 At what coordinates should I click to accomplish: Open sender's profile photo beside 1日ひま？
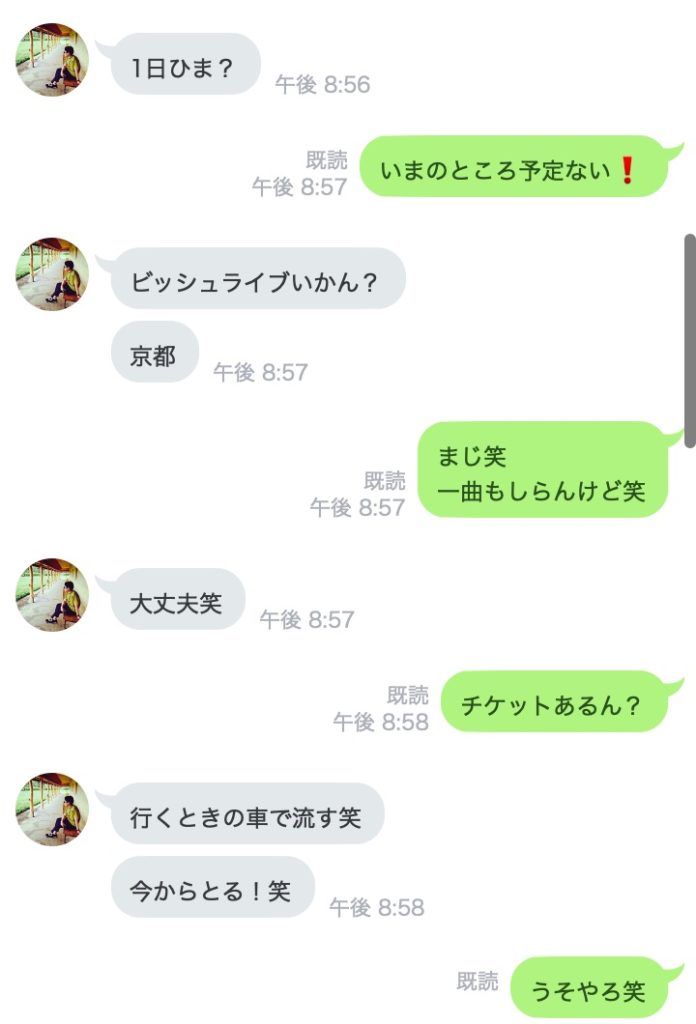[52, 60]
